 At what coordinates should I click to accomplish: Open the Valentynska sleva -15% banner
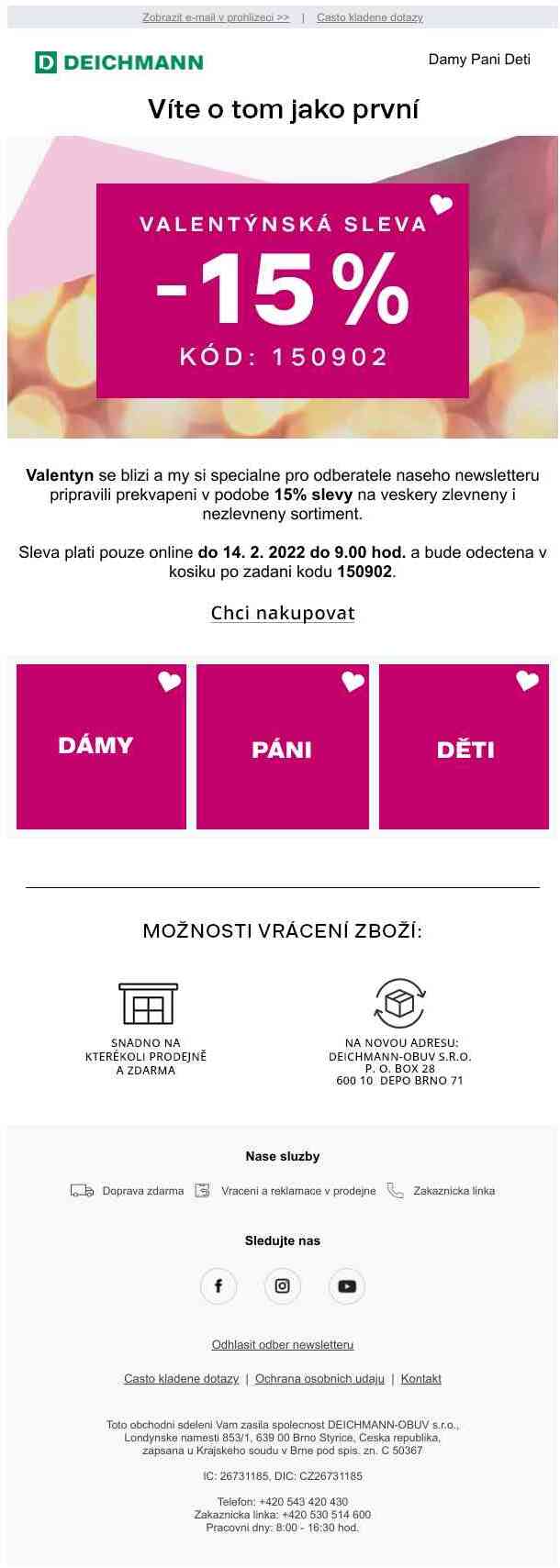(282, 289)
